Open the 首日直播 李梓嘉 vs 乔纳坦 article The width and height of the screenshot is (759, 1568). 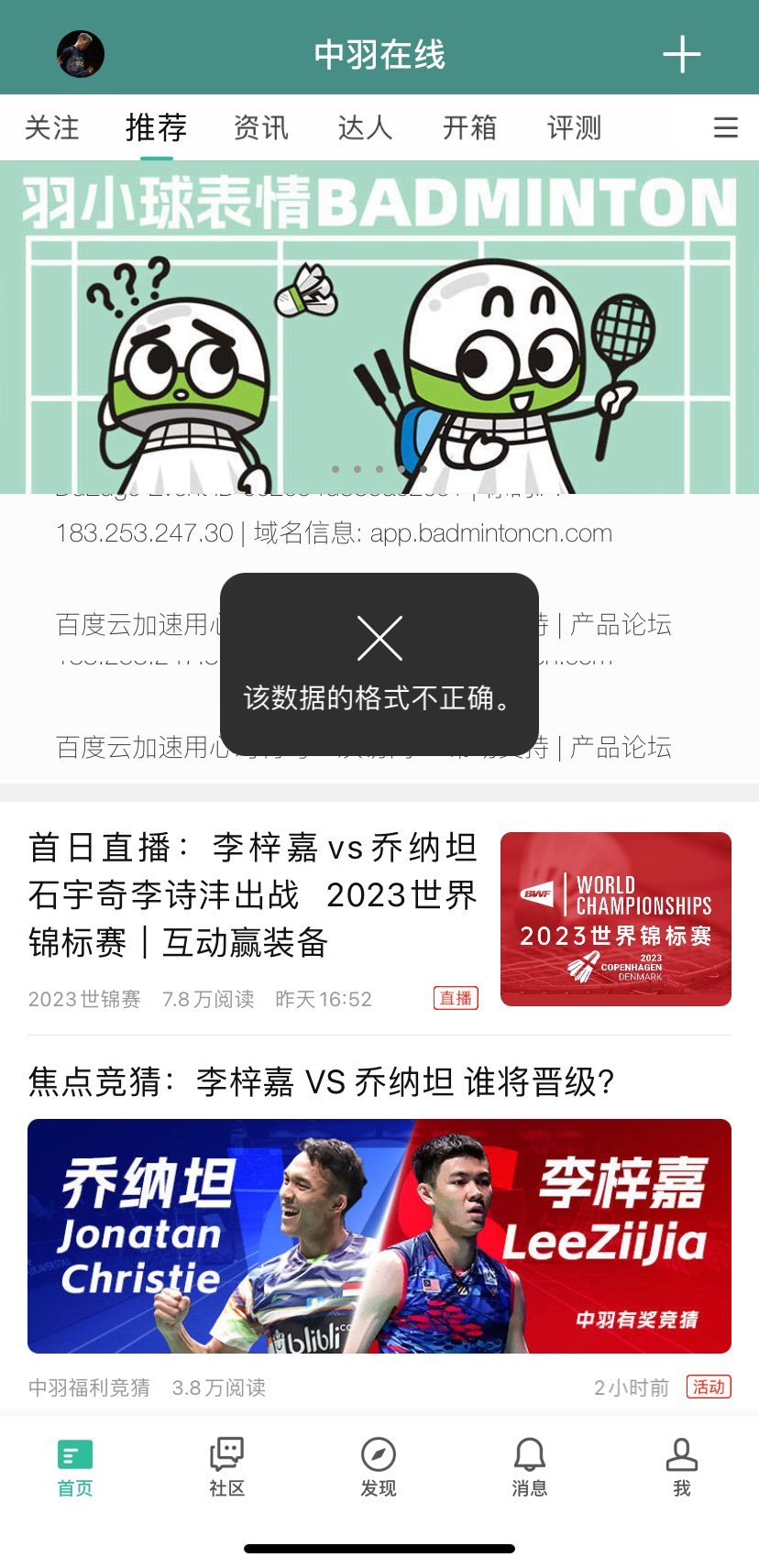[252, 894]
